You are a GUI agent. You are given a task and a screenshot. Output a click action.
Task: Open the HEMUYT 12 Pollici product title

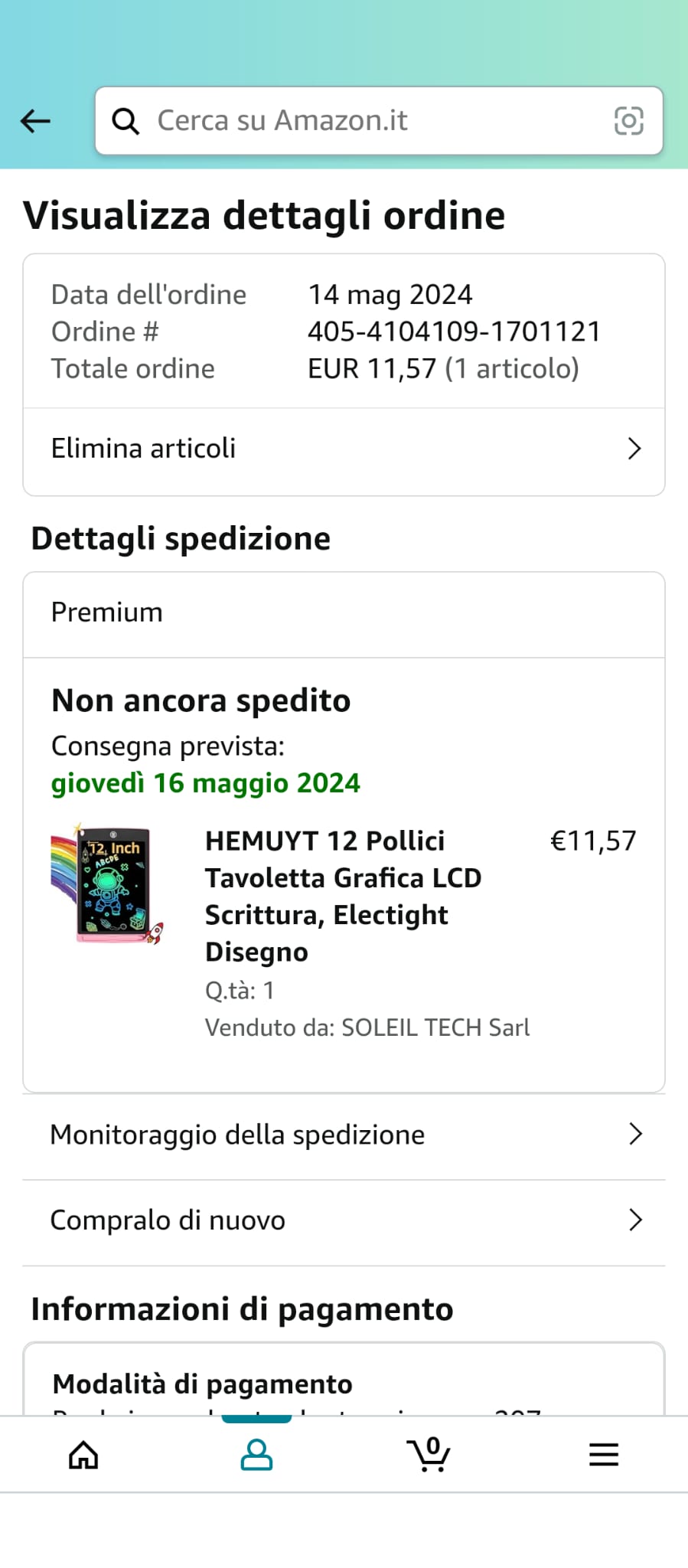[x=343, y=896]
